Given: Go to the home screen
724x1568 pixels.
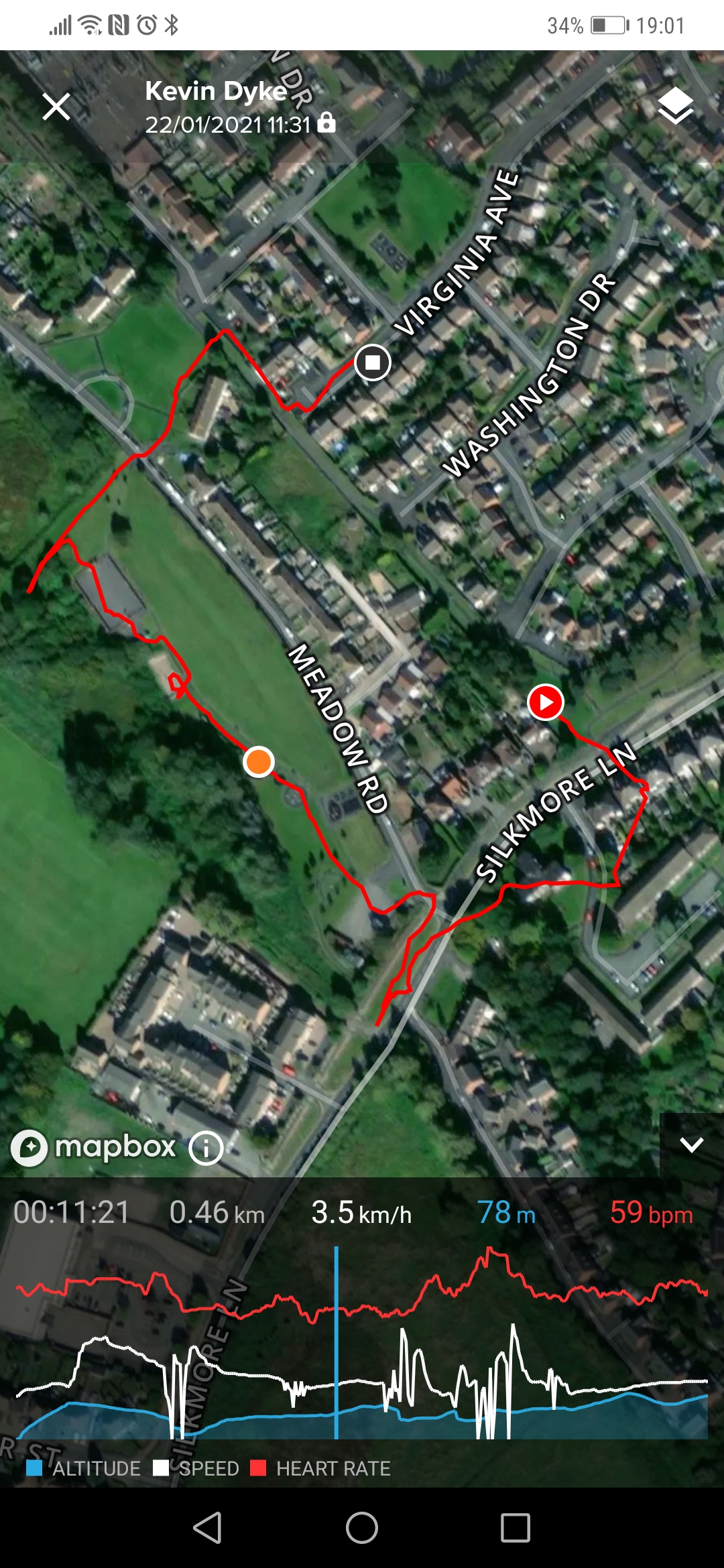Looking at the screenshot, I should (362, 1528).
